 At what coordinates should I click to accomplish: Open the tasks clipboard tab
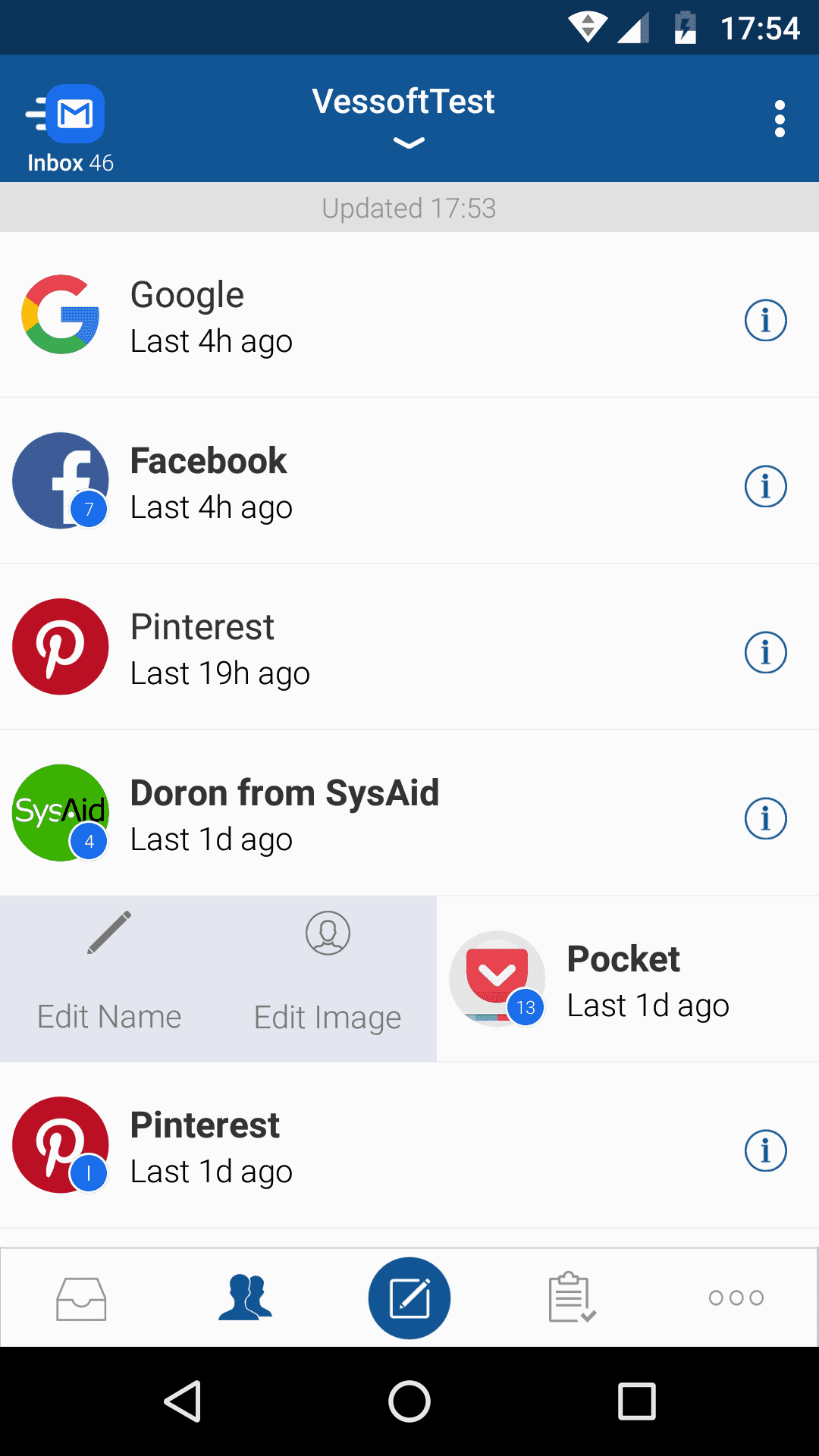click(x=573, y=1298)
